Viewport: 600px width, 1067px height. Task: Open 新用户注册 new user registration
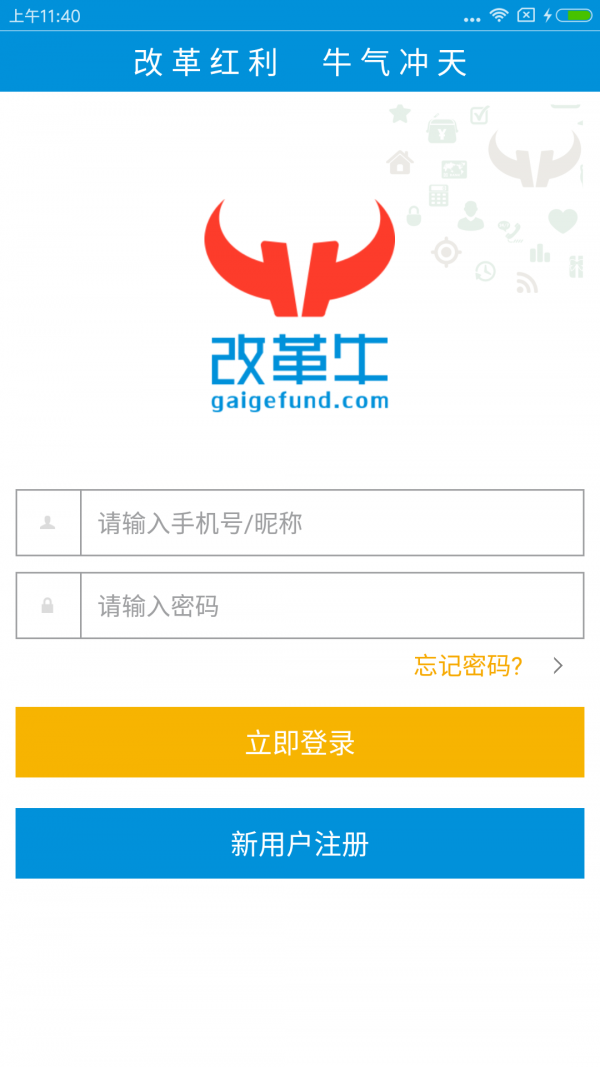point(300,844)
